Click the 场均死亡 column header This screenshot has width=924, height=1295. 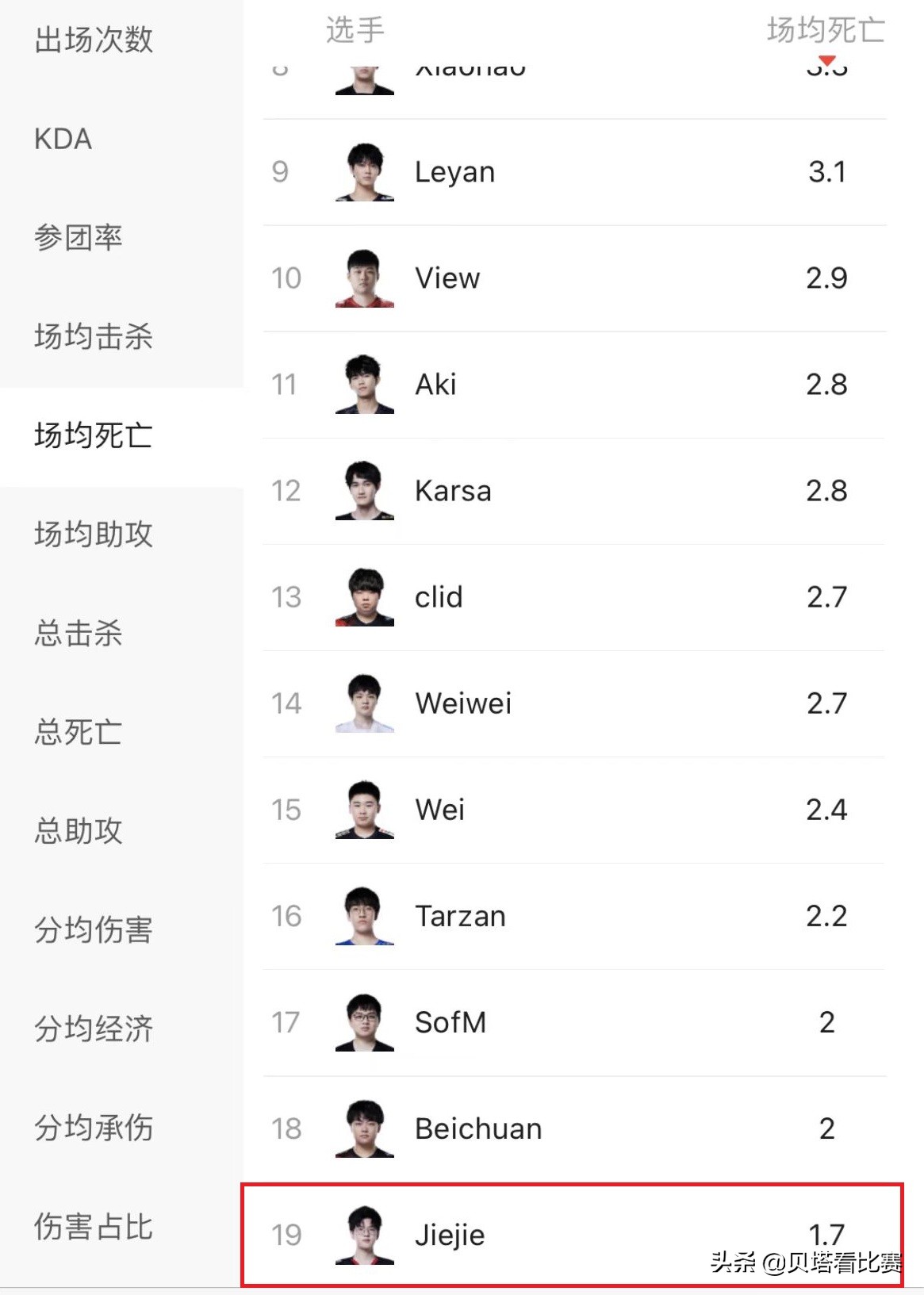(825, 30)
